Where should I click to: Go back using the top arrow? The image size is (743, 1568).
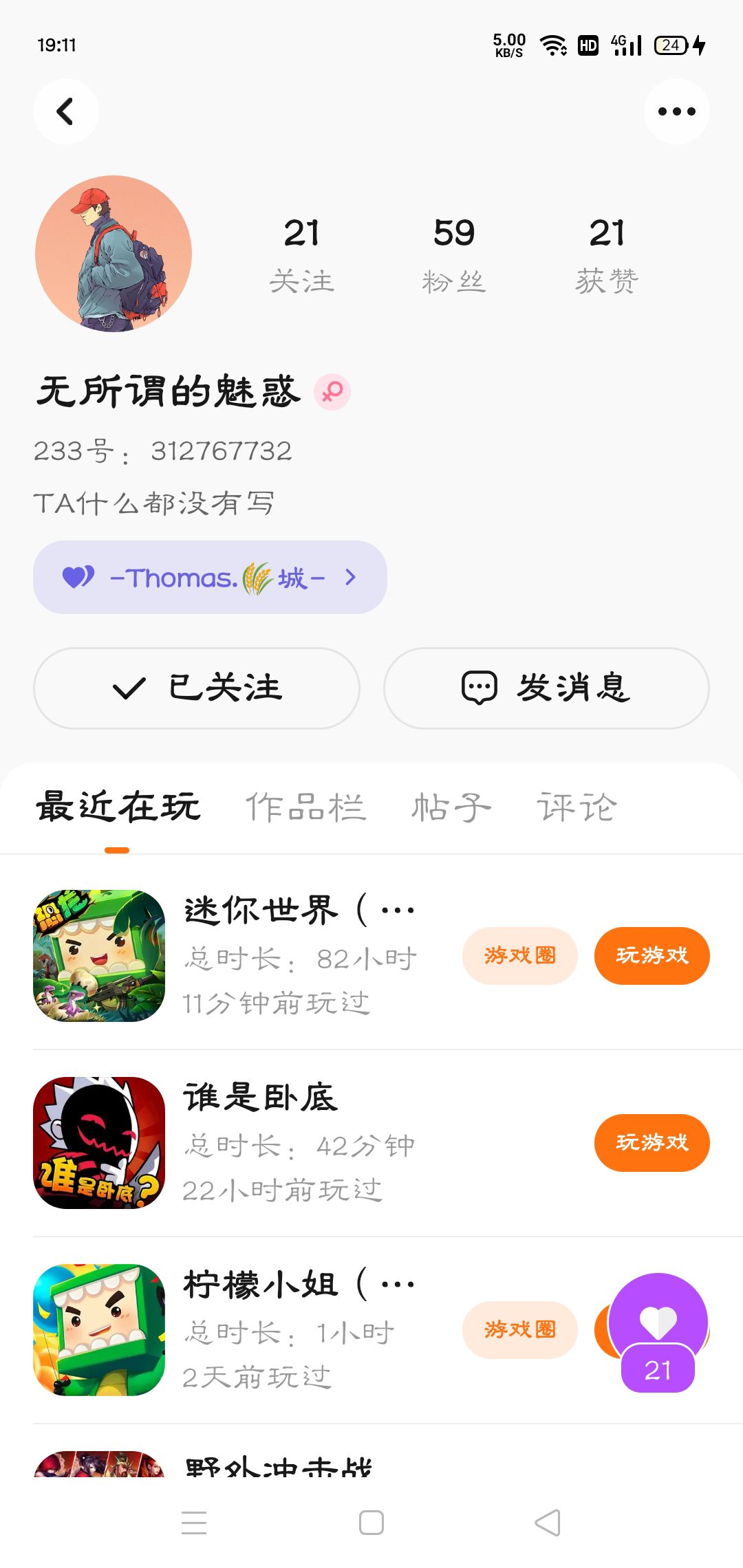pos(65,111)
